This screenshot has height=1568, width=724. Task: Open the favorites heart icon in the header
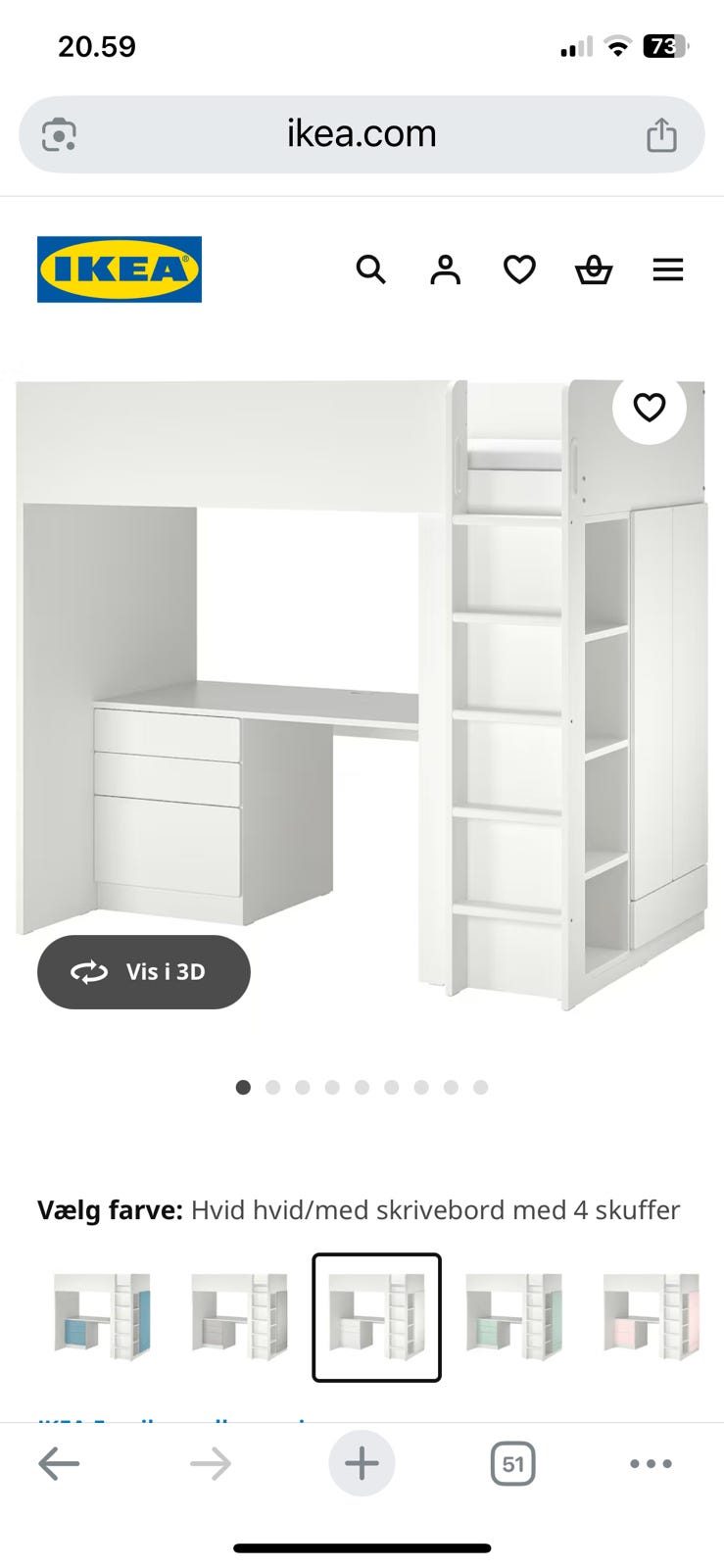[x=519, y=269]
